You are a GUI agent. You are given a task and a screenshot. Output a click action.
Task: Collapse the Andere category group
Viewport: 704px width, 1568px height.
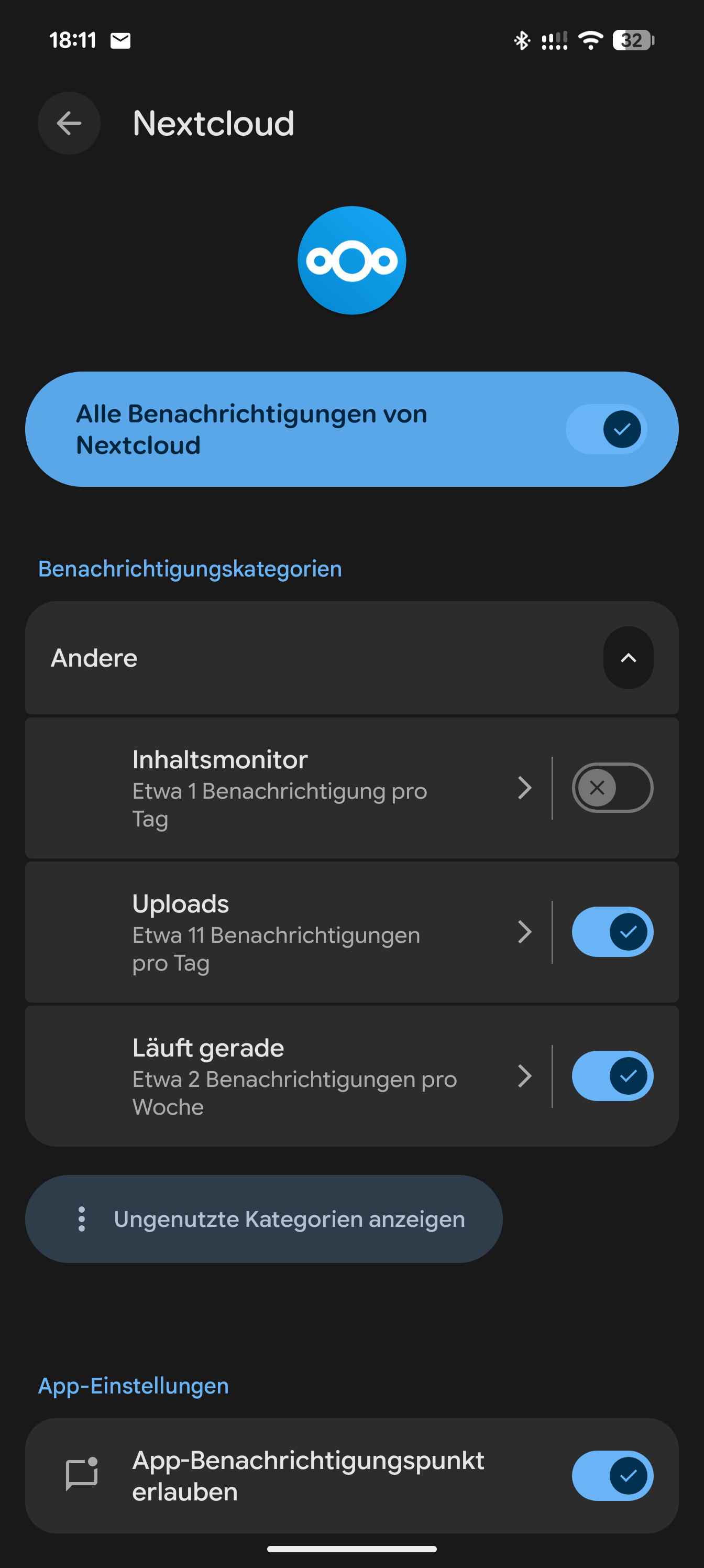[x=628, y=658]
